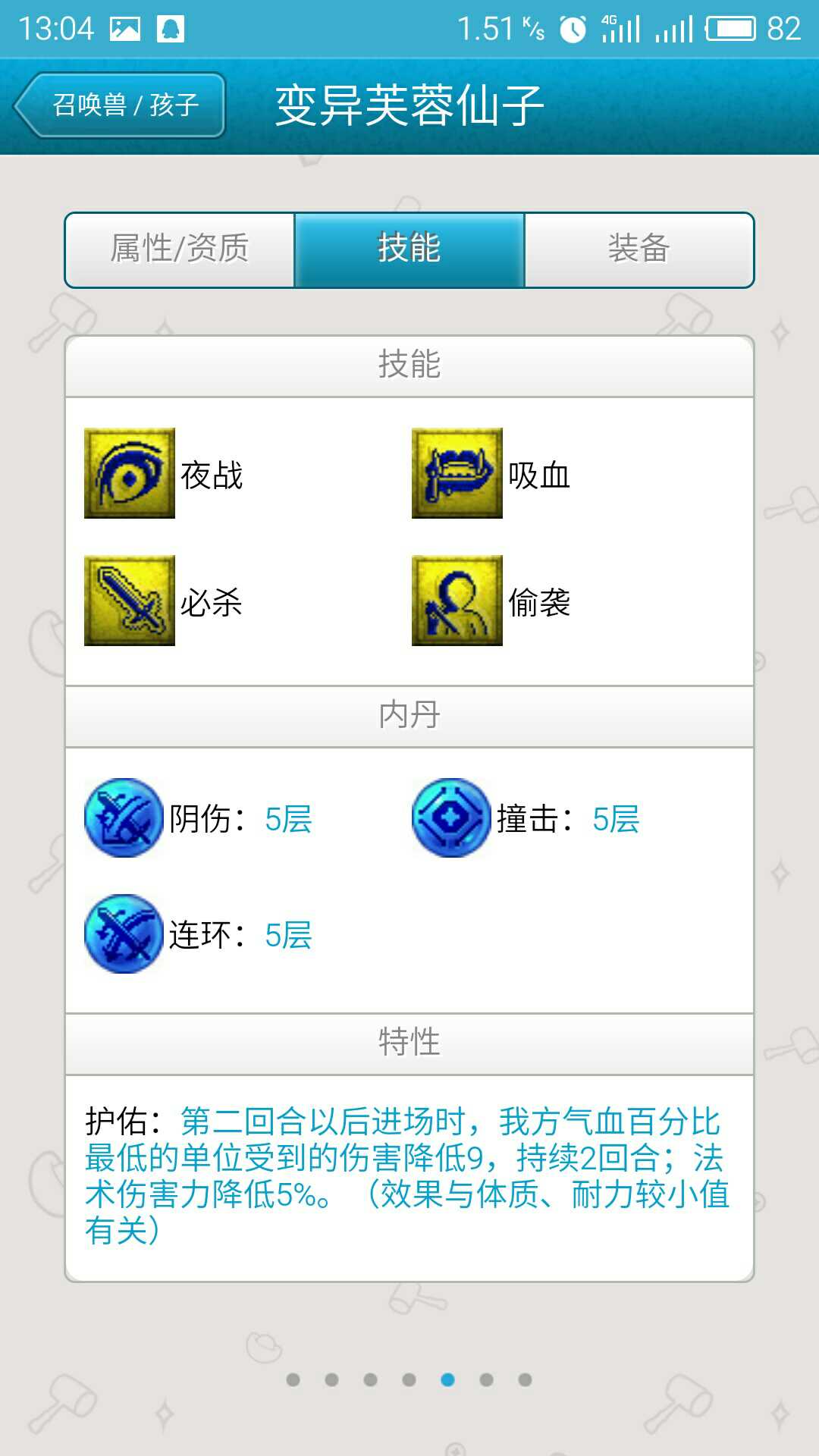Go back to 召唤兽 / 孩子
Screen dimensions: 819x1456
click(120, 105)
